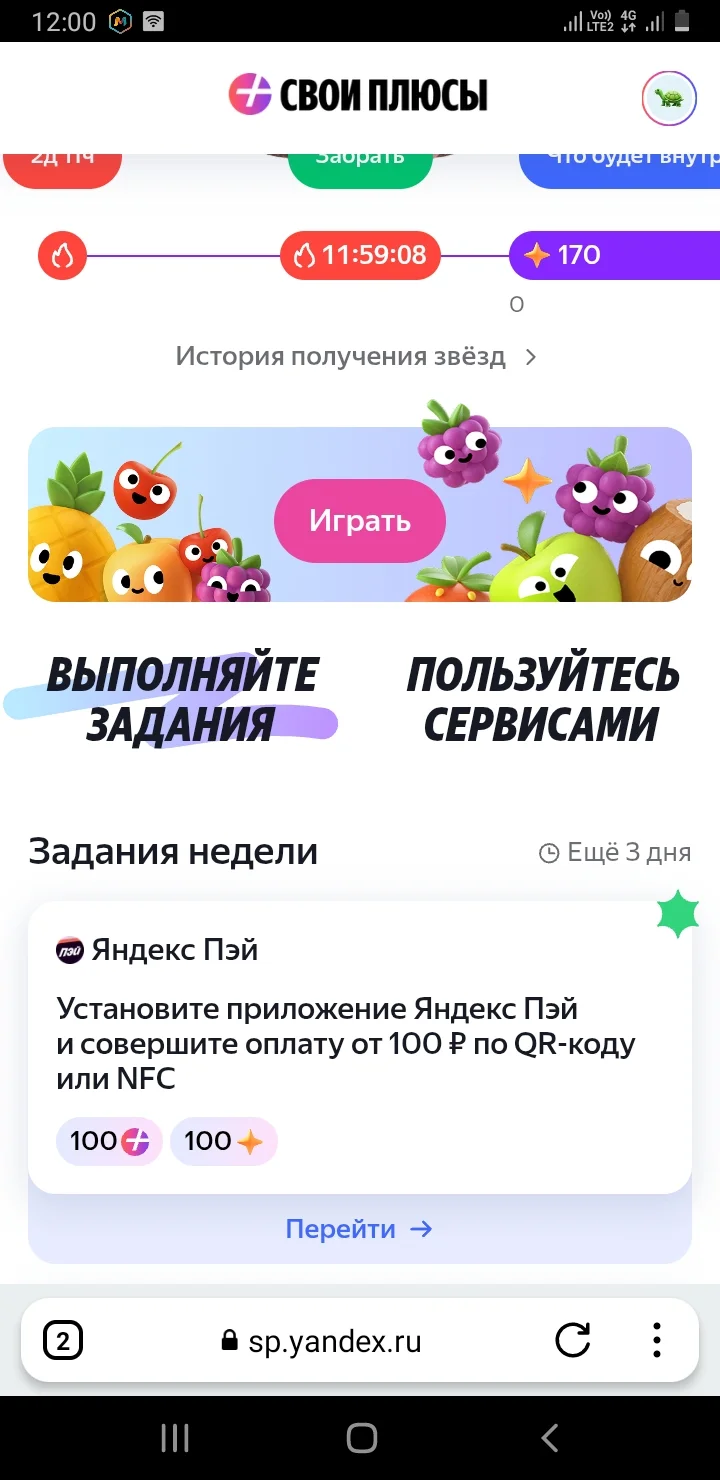This screenshot has height=1480, width=720.
Task: Tap Перейти under the Яндекс Пэй task
Action: click(360, 1229)
